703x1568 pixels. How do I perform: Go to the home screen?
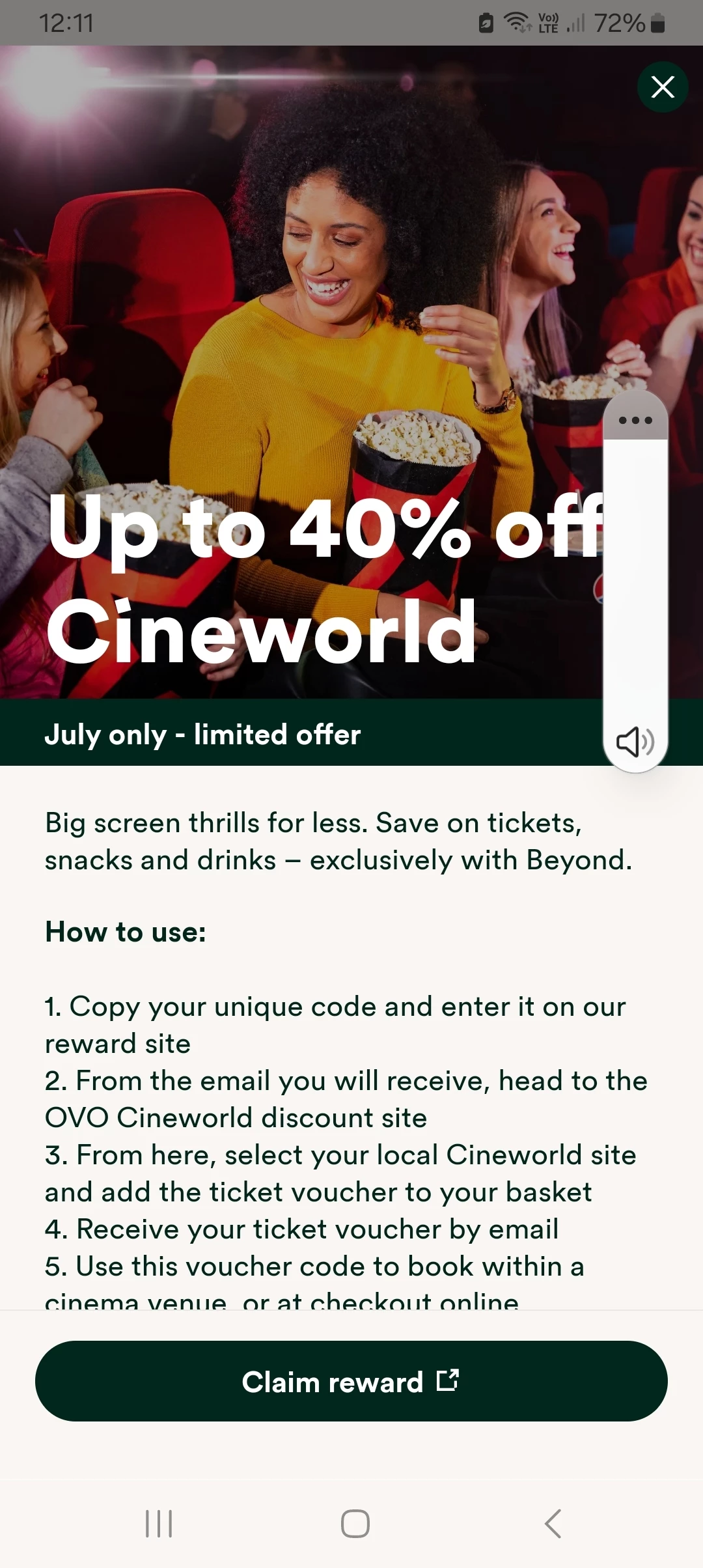355,1523
